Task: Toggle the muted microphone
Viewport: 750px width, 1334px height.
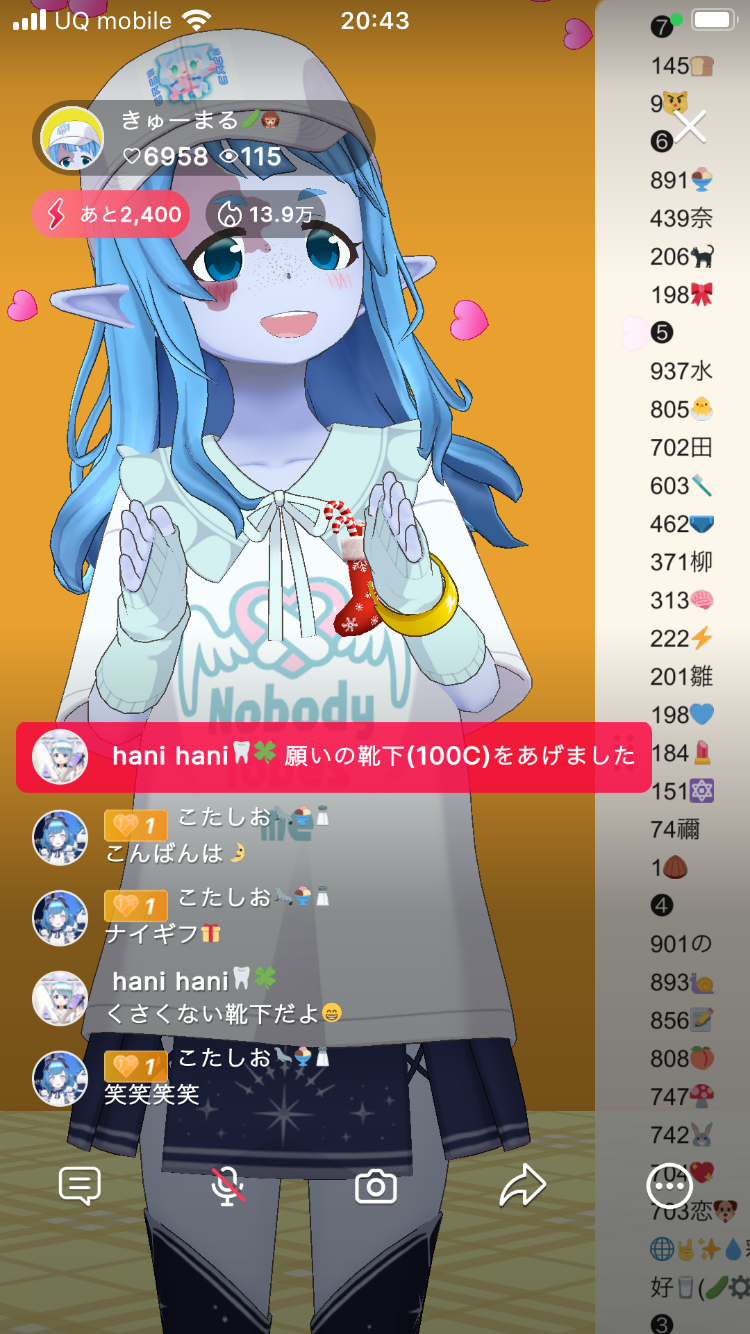Action: pyautogui.click(x=228, y=1187)
